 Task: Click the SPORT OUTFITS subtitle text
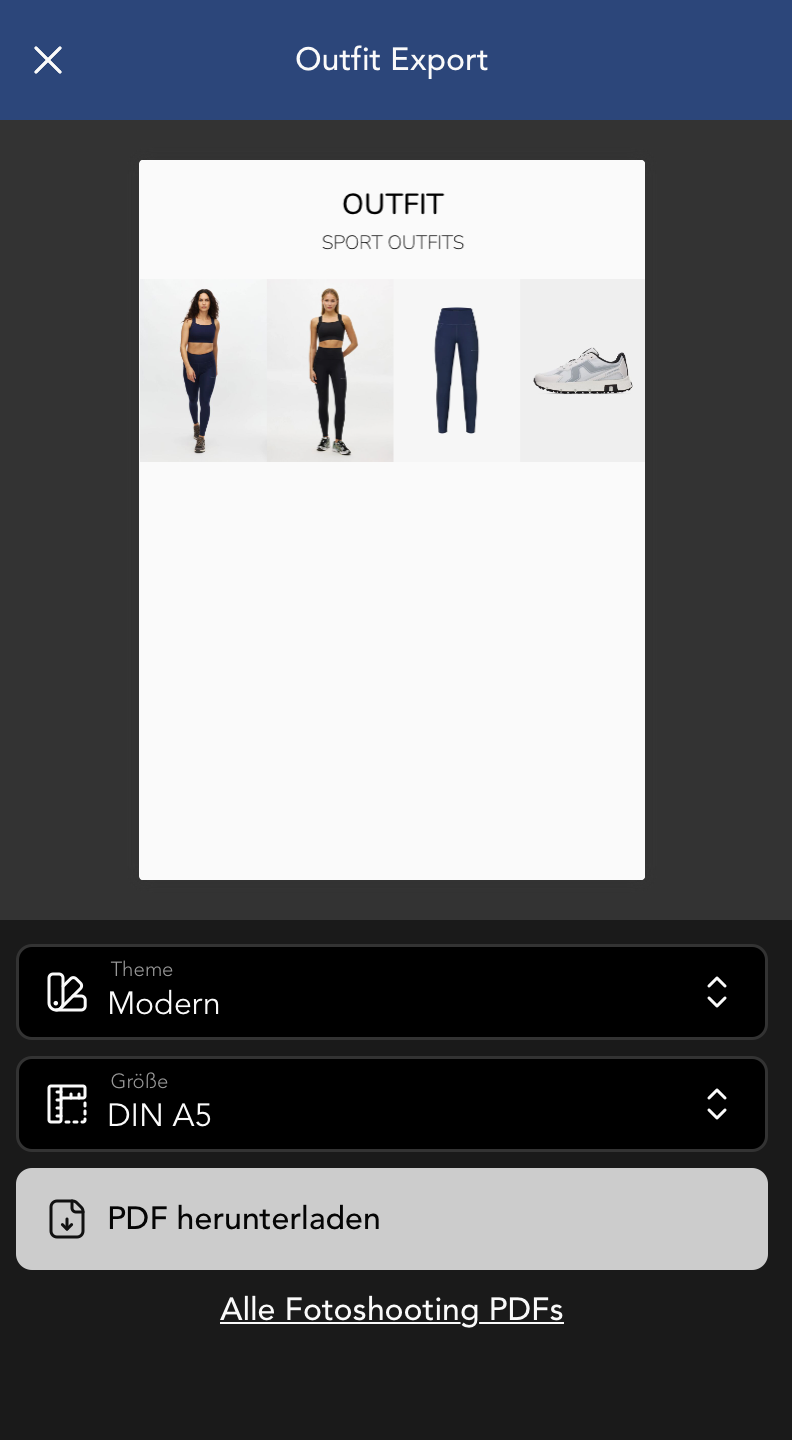[392, 242]
